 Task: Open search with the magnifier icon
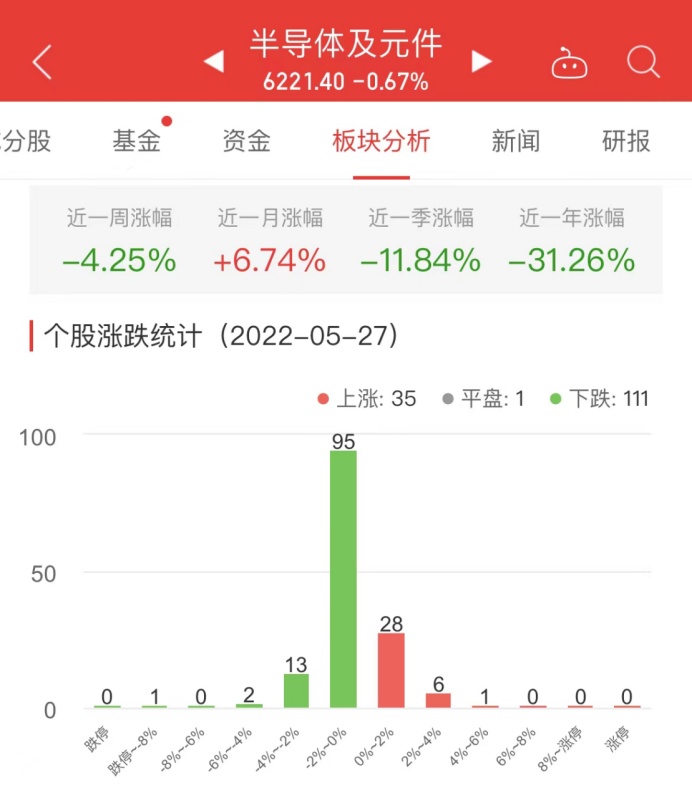(x=643, y=63)
